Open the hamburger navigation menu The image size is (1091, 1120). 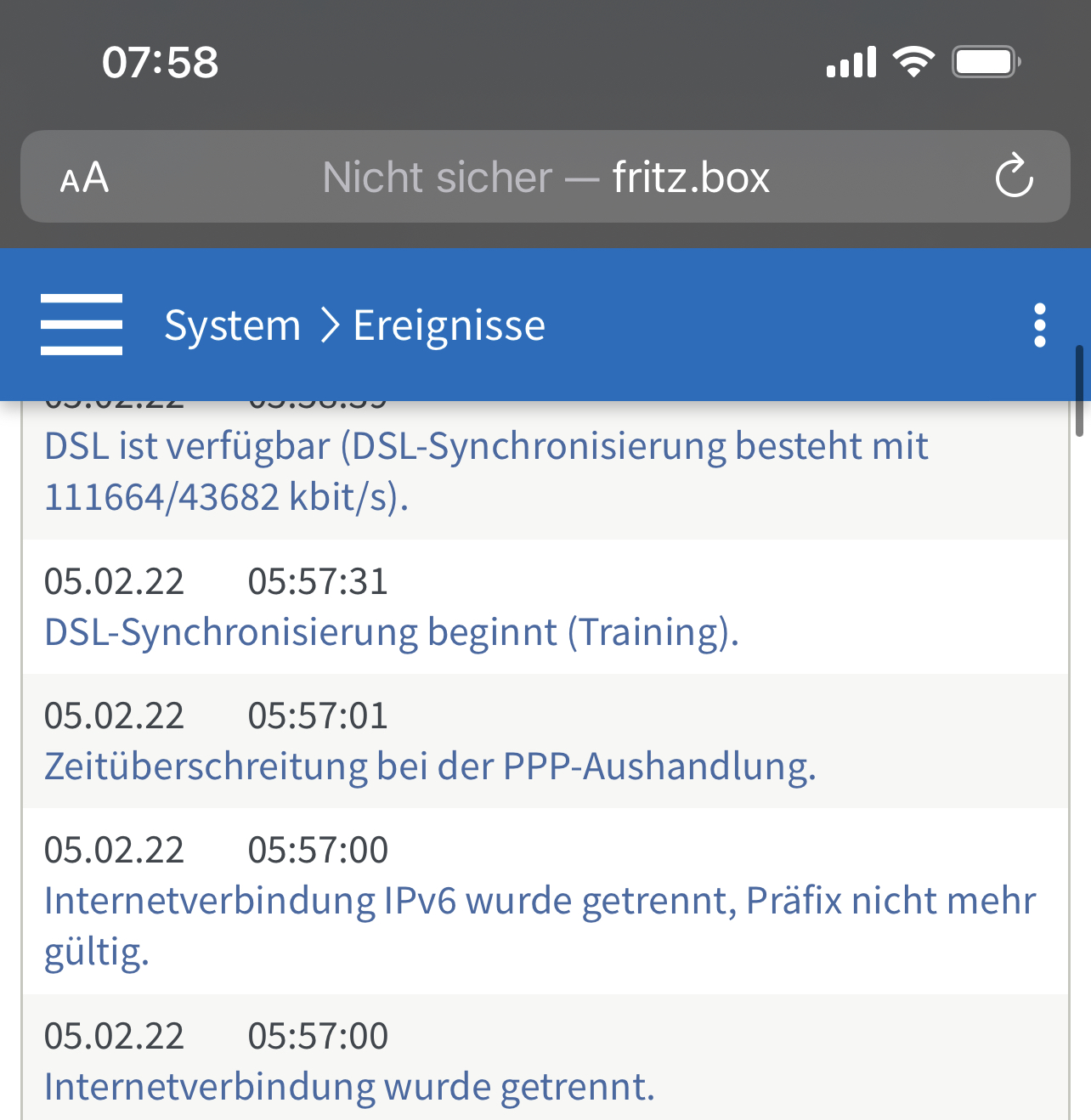coord(82,325)
